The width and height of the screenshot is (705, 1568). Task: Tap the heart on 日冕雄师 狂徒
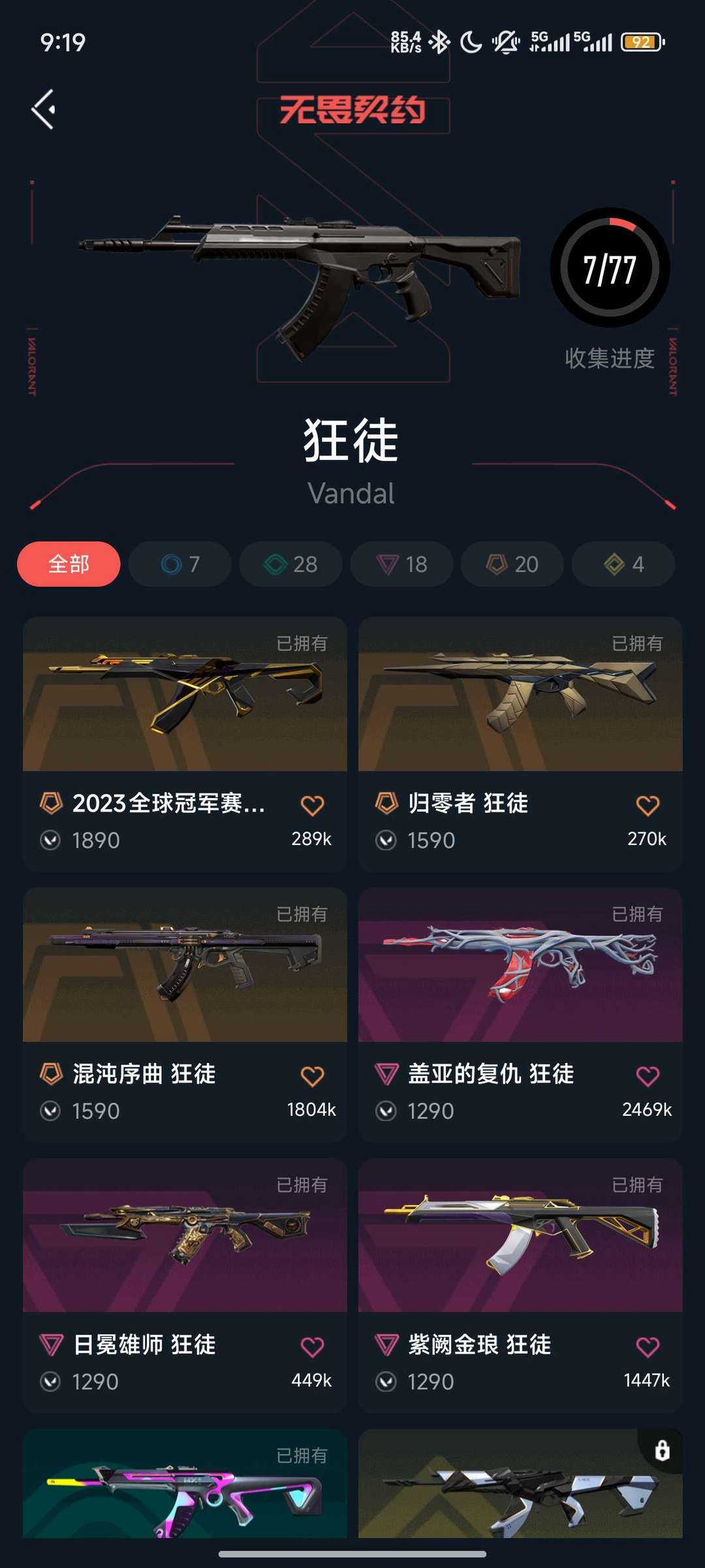(312, 1347)
